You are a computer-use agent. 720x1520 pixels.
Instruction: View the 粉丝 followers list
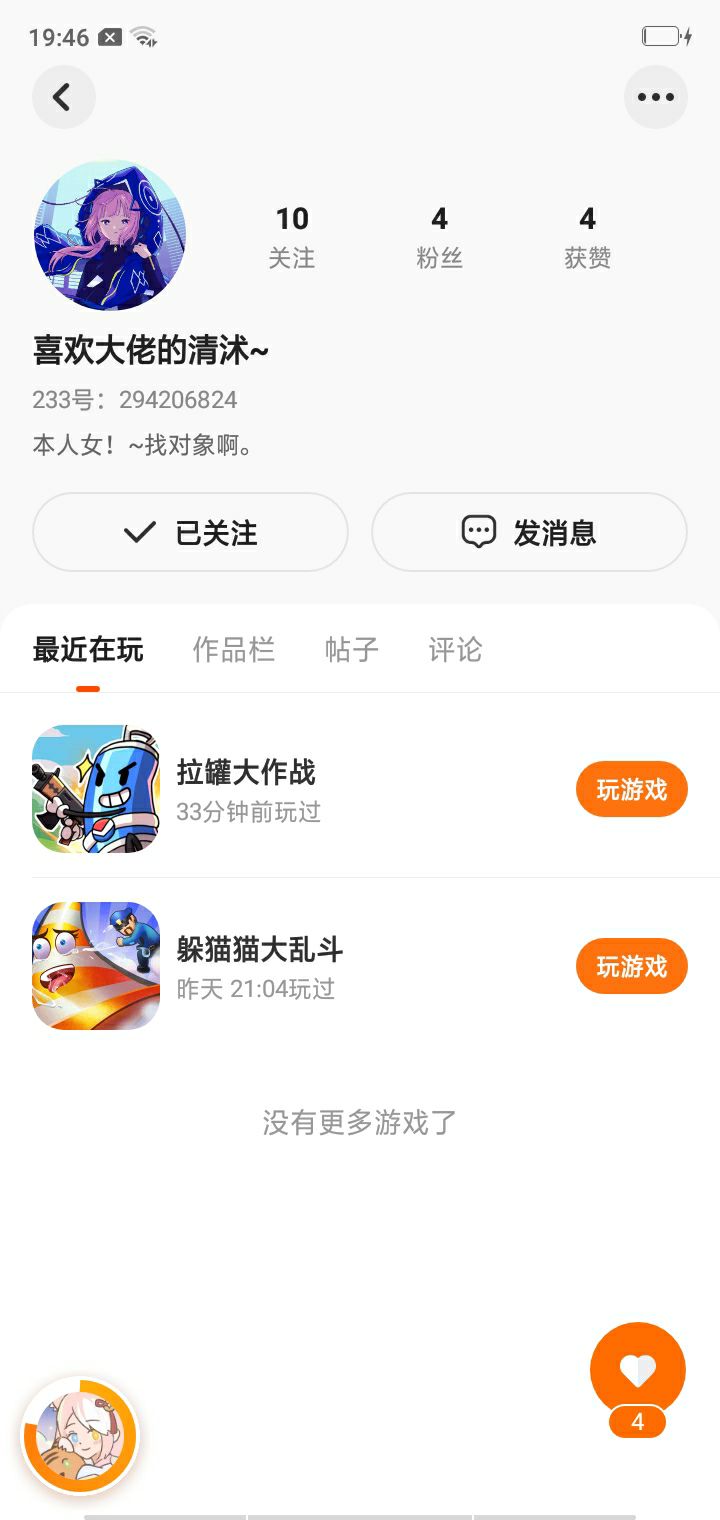pos(439,237)
